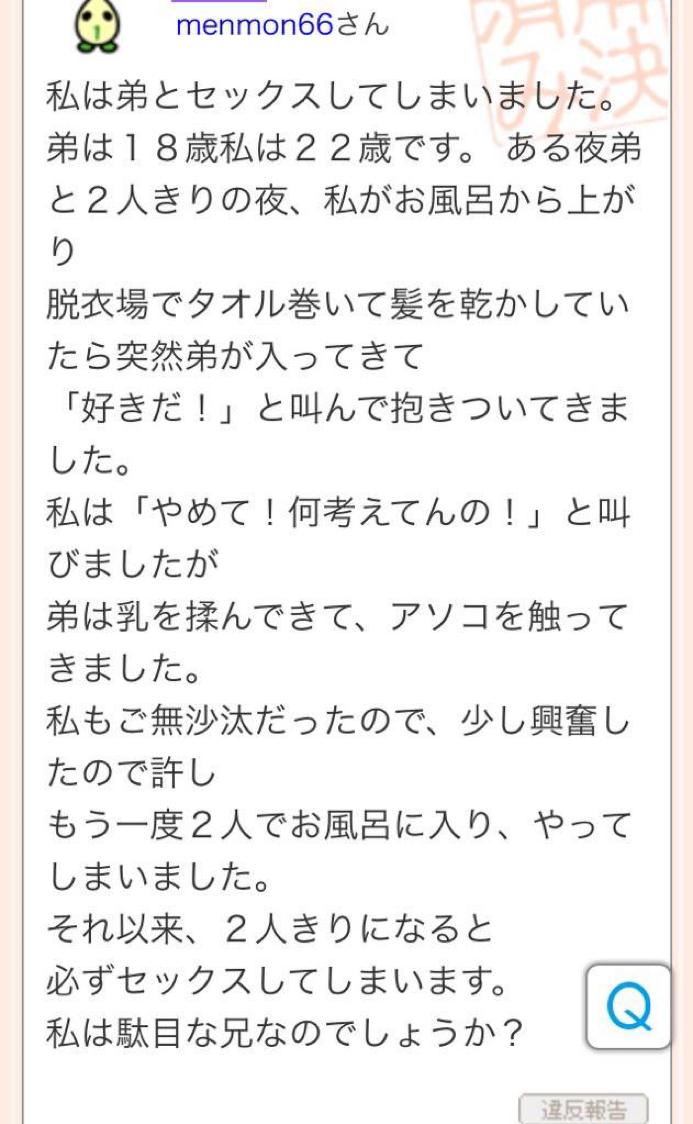Report this post via 違反報告
The height and width of the screenshot is (1124, 693).
pos(583,1109)
